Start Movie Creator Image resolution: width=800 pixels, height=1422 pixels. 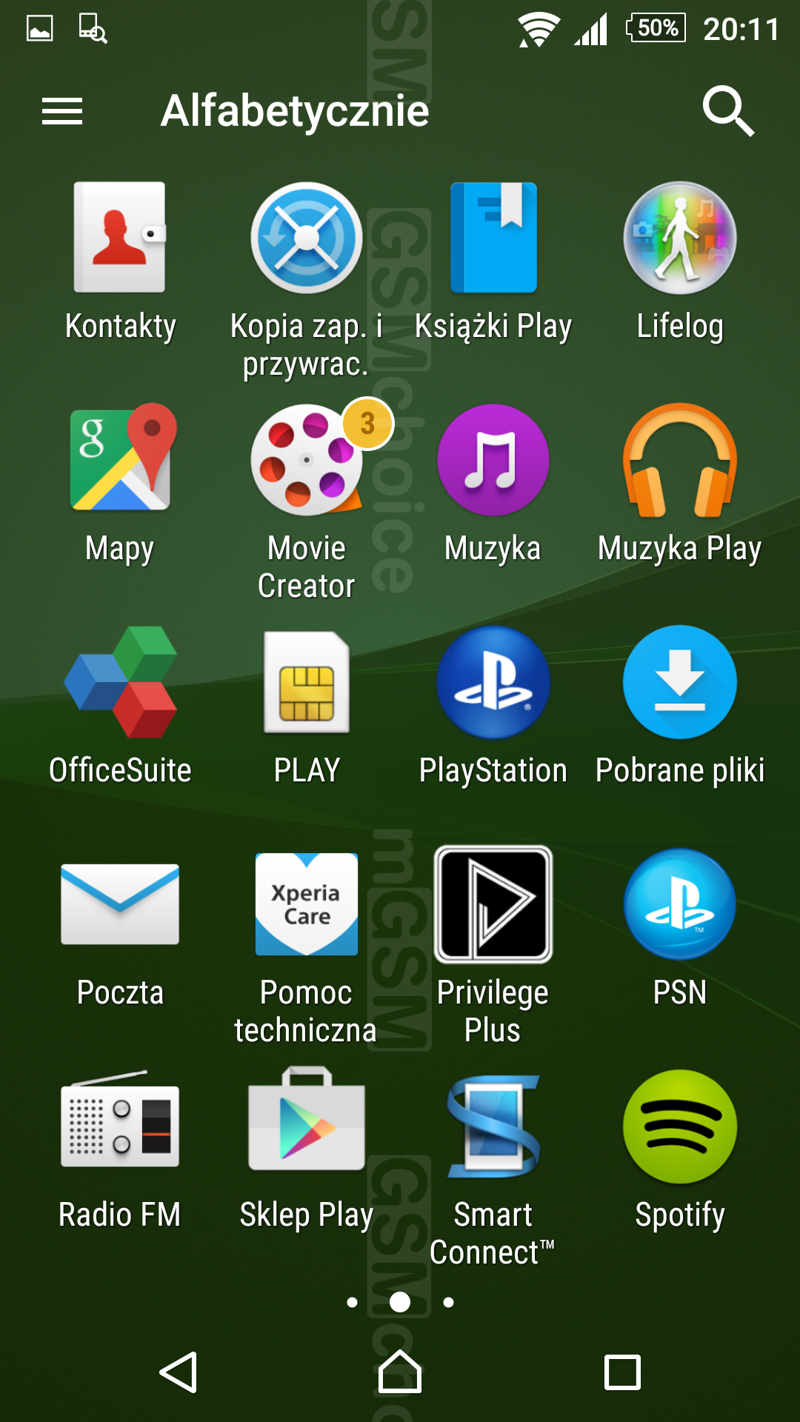coord(306,460)
